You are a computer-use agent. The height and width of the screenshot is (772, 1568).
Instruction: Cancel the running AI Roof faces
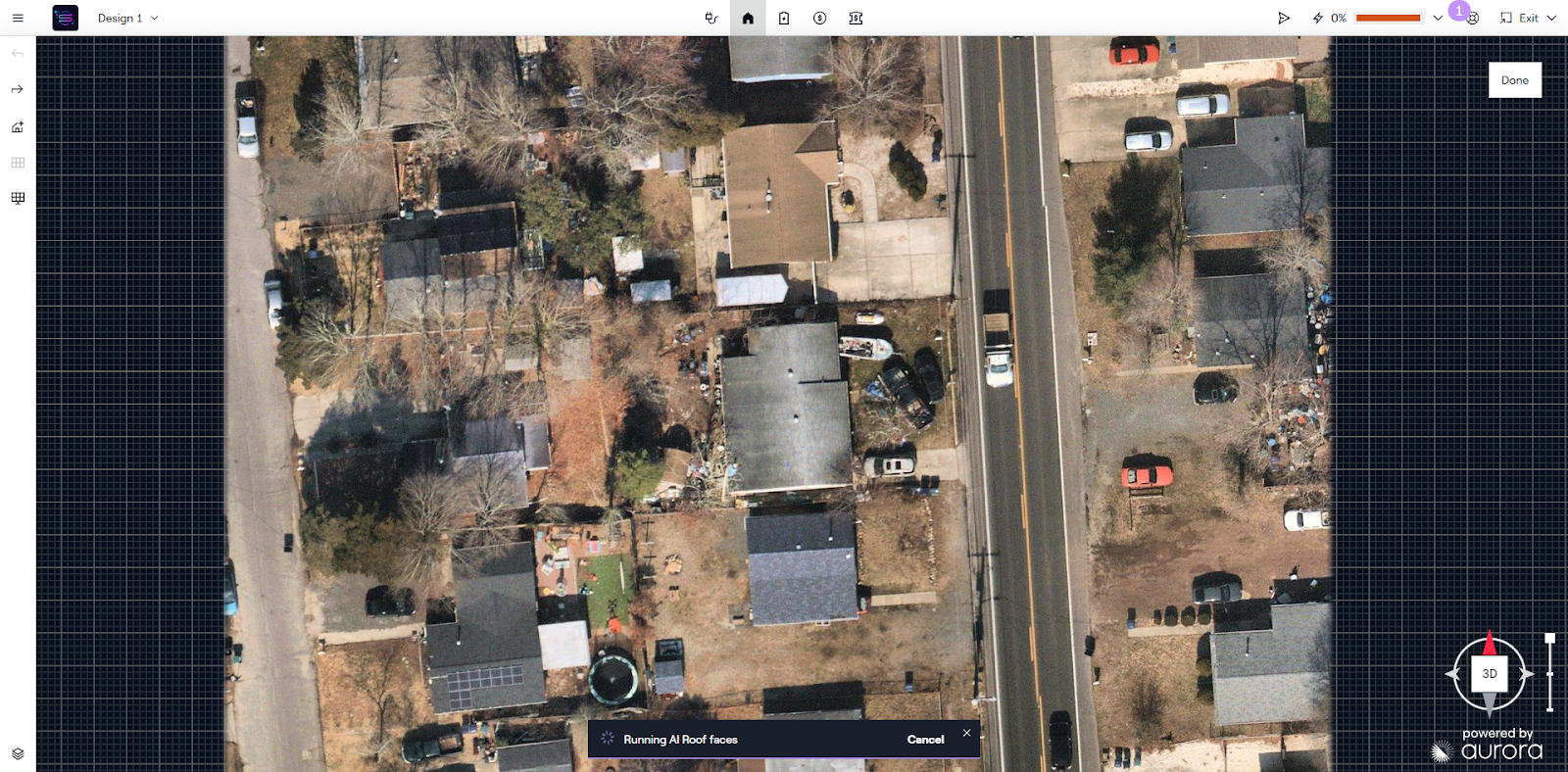[925, 740]
